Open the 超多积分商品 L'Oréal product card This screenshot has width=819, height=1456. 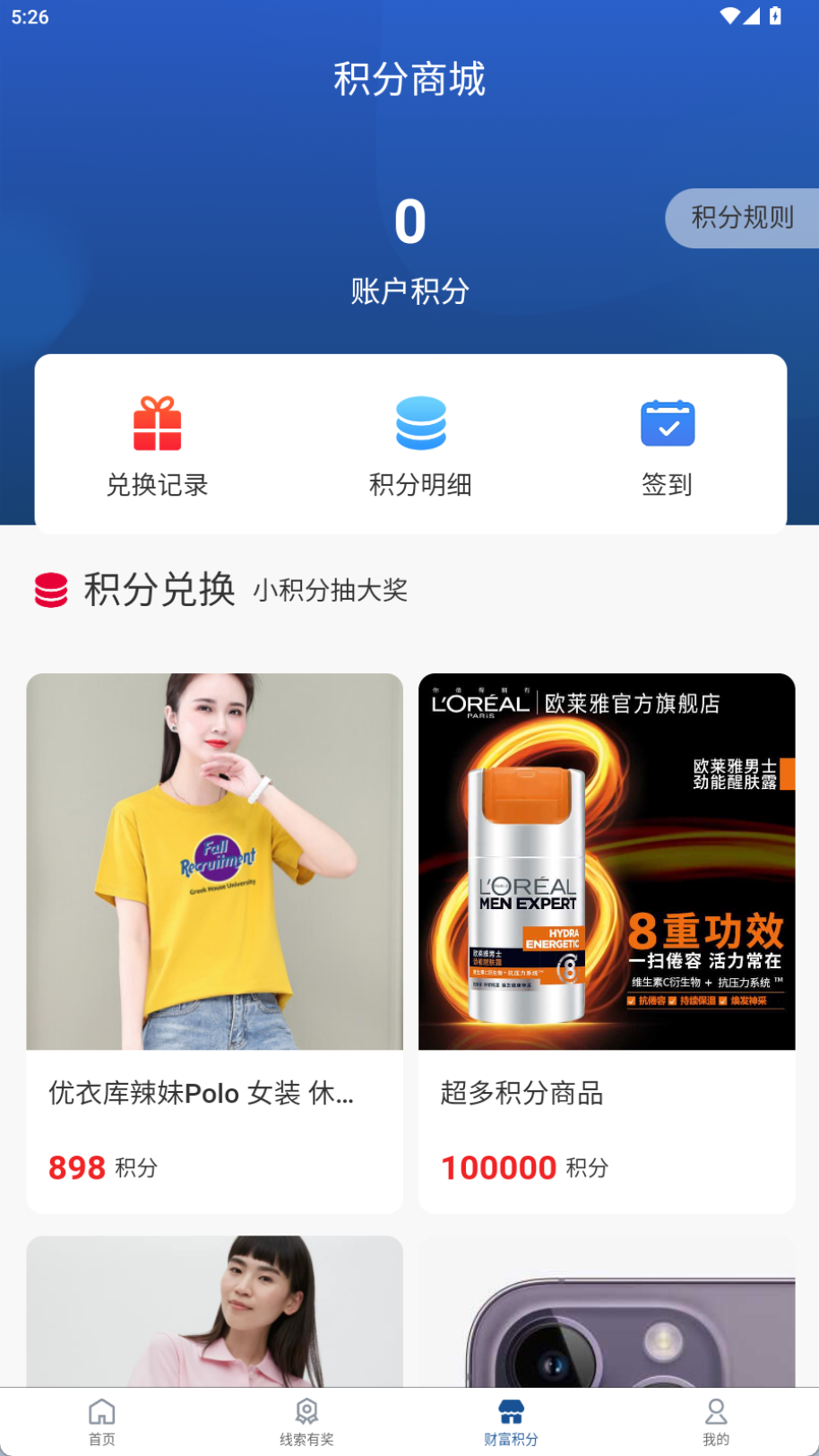pyautogui.click(x=607, y=941)
